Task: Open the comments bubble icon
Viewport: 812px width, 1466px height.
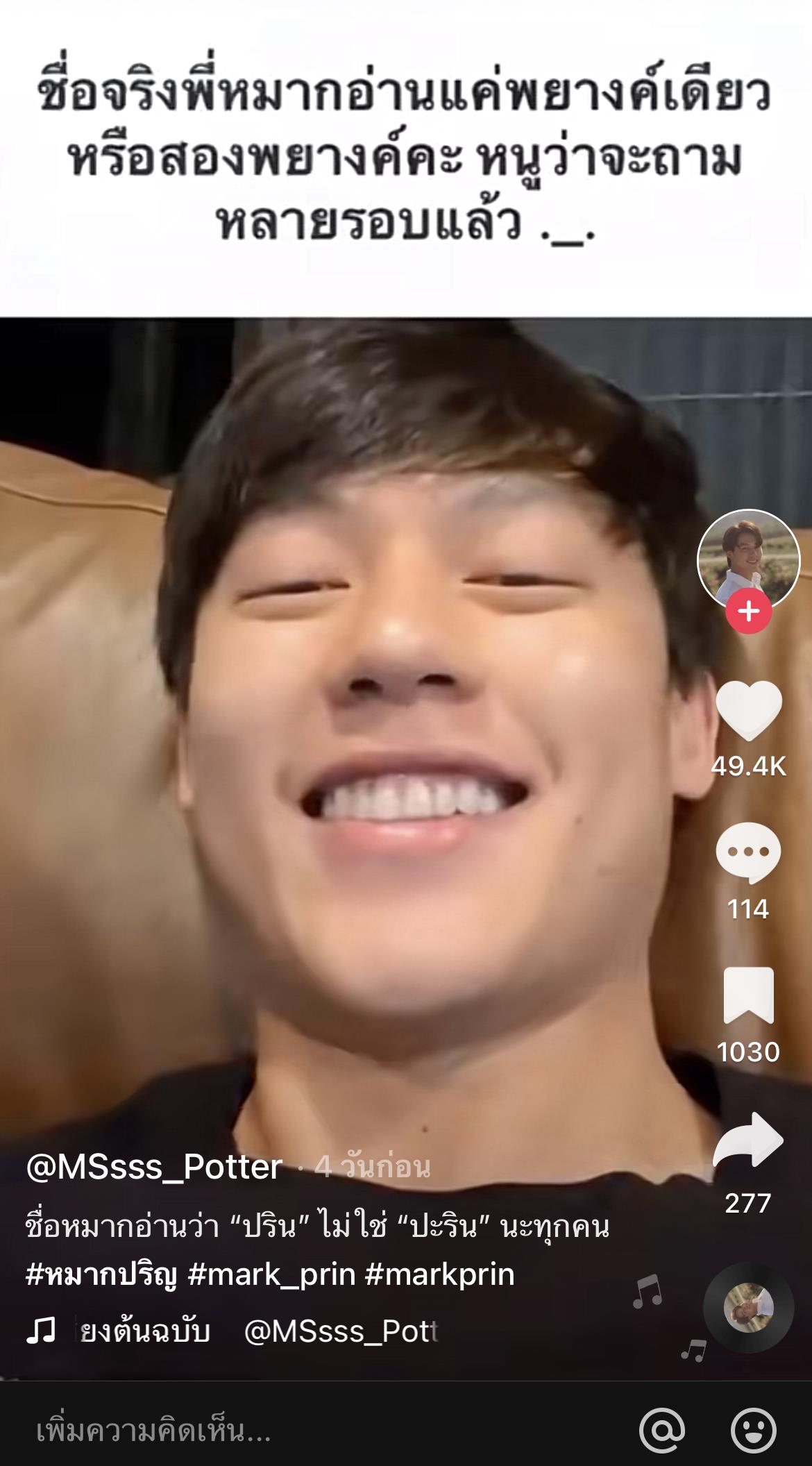Action: click(x=748, y=852)
